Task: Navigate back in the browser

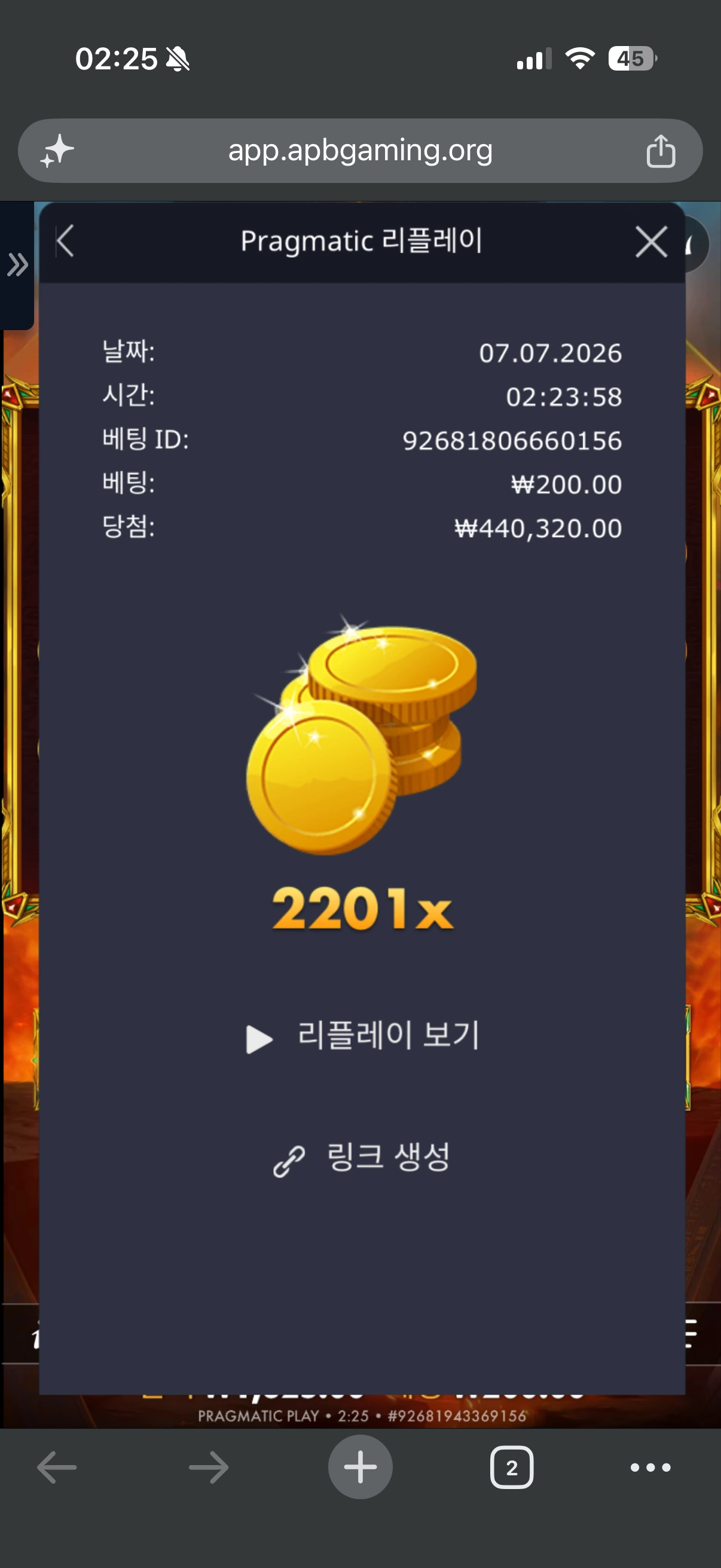Action: coord(57,1468)
